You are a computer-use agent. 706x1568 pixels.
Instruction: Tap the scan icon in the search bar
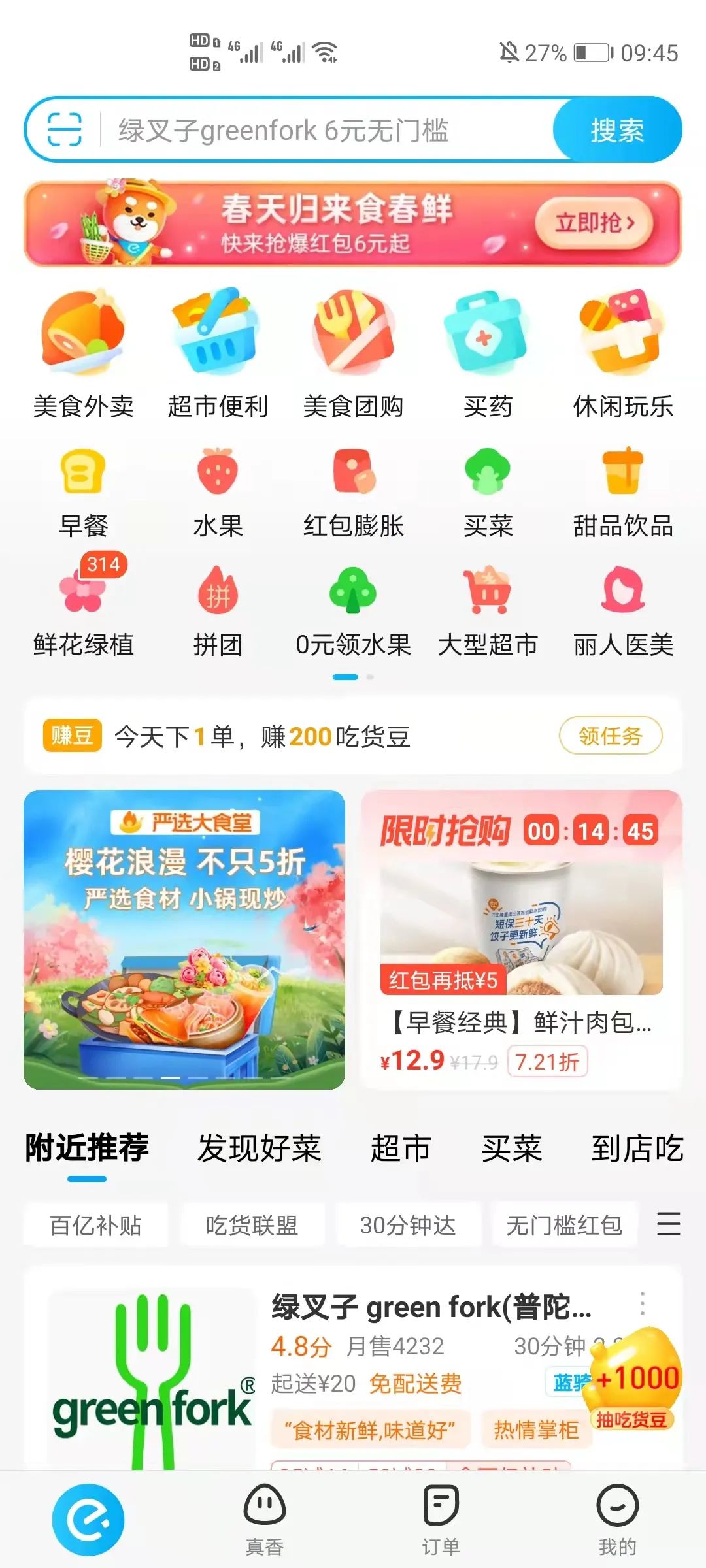[x=65, y=129]
